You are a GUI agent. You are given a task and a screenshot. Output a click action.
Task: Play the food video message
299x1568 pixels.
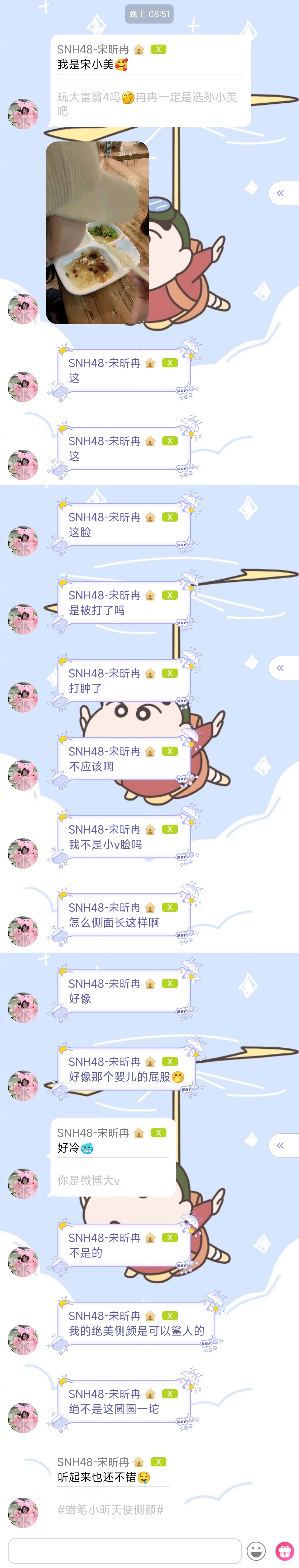[x=97, y=233]
